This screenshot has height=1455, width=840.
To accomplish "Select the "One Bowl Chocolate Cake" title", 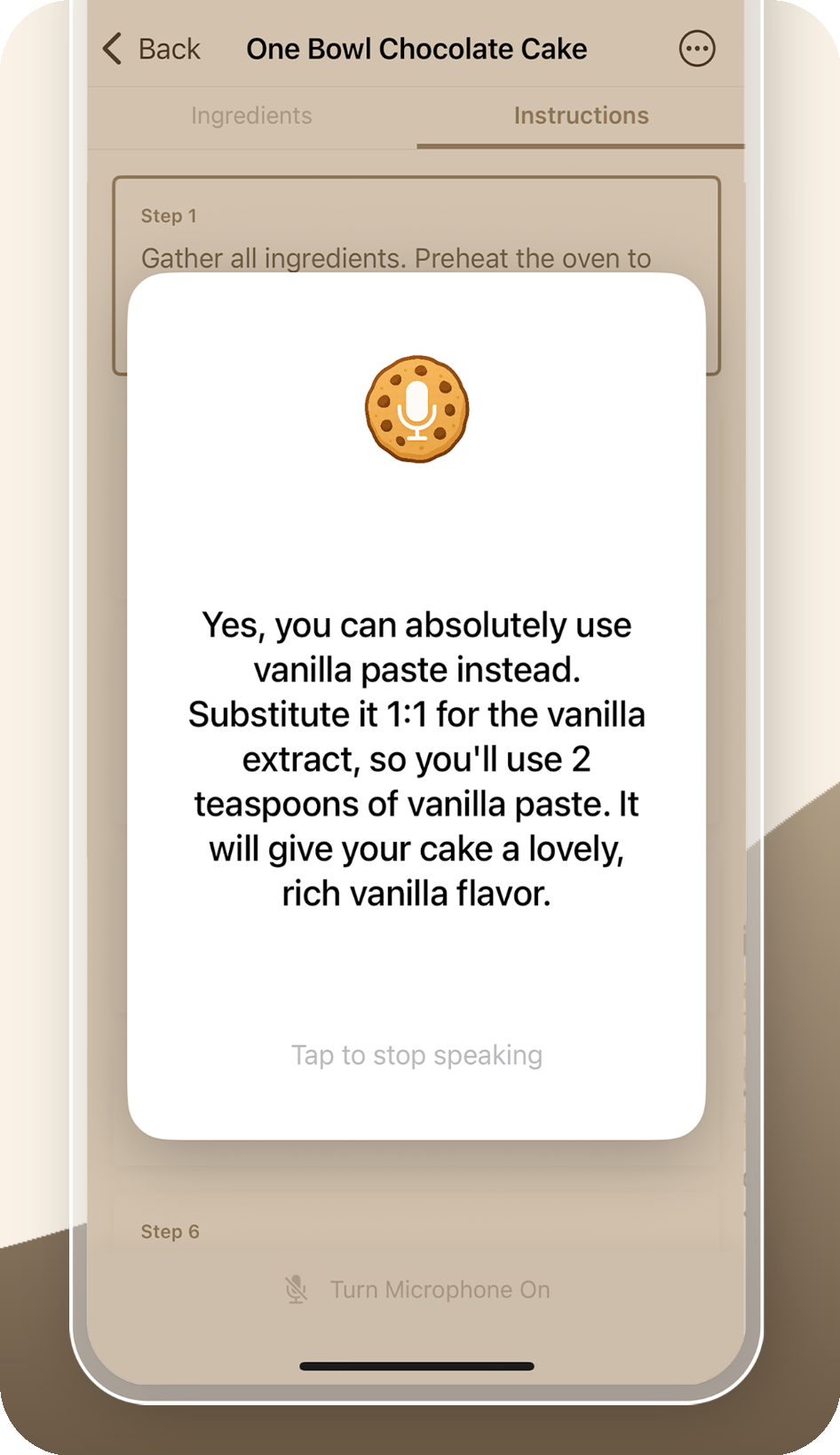I will click(x=416, y=49).
